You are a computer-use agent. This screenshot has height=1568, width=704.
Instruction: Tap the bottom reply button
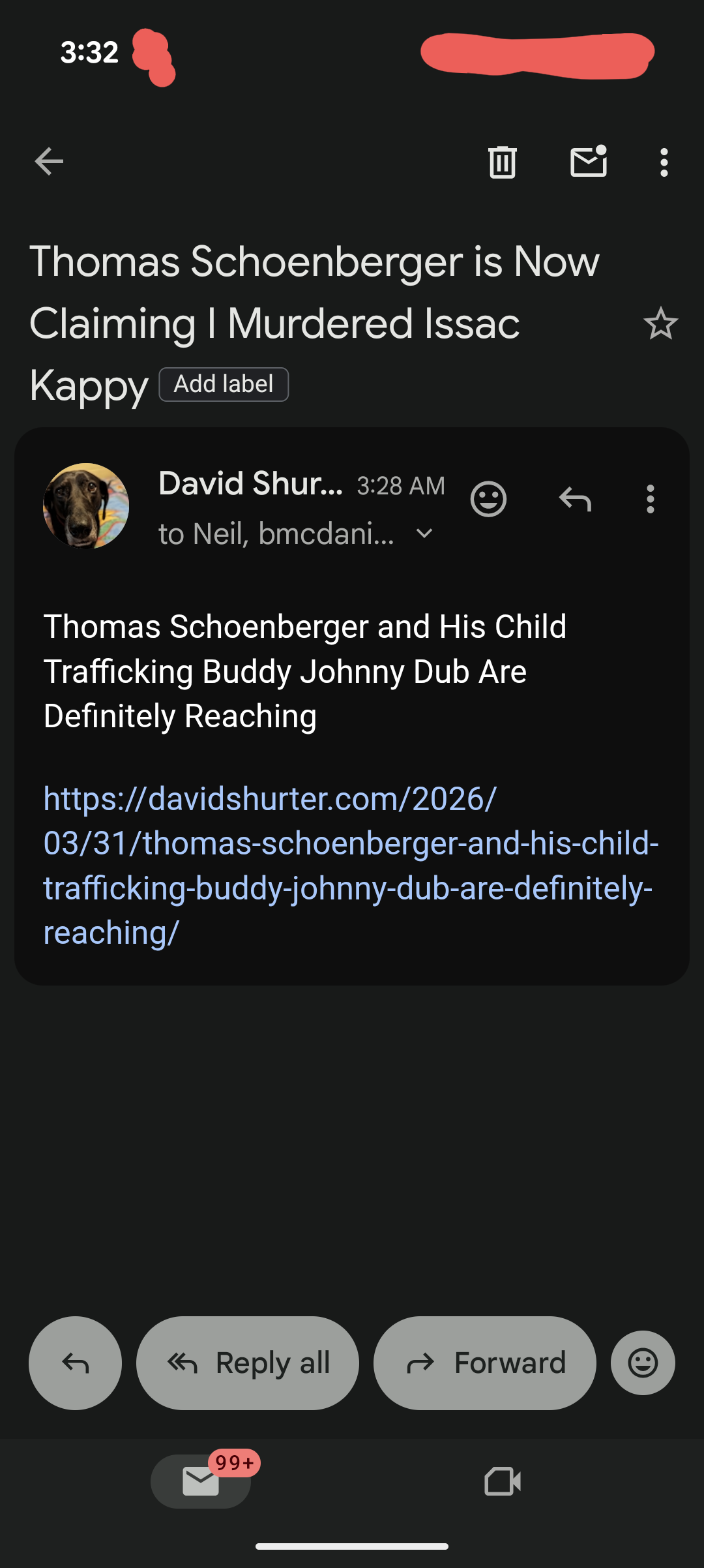[75, 1363]
